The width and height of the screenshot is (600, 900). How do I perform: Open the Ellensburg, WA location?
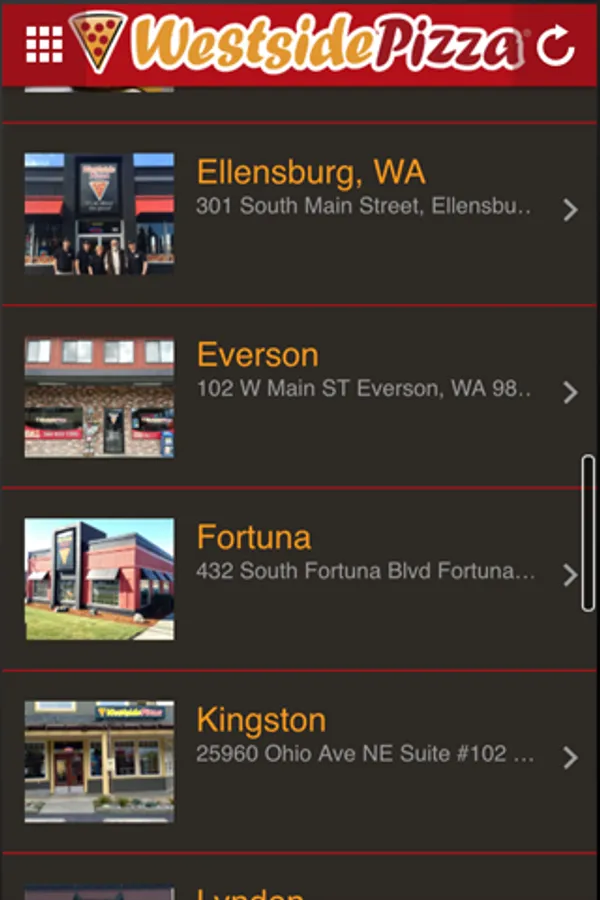(300, 214)
